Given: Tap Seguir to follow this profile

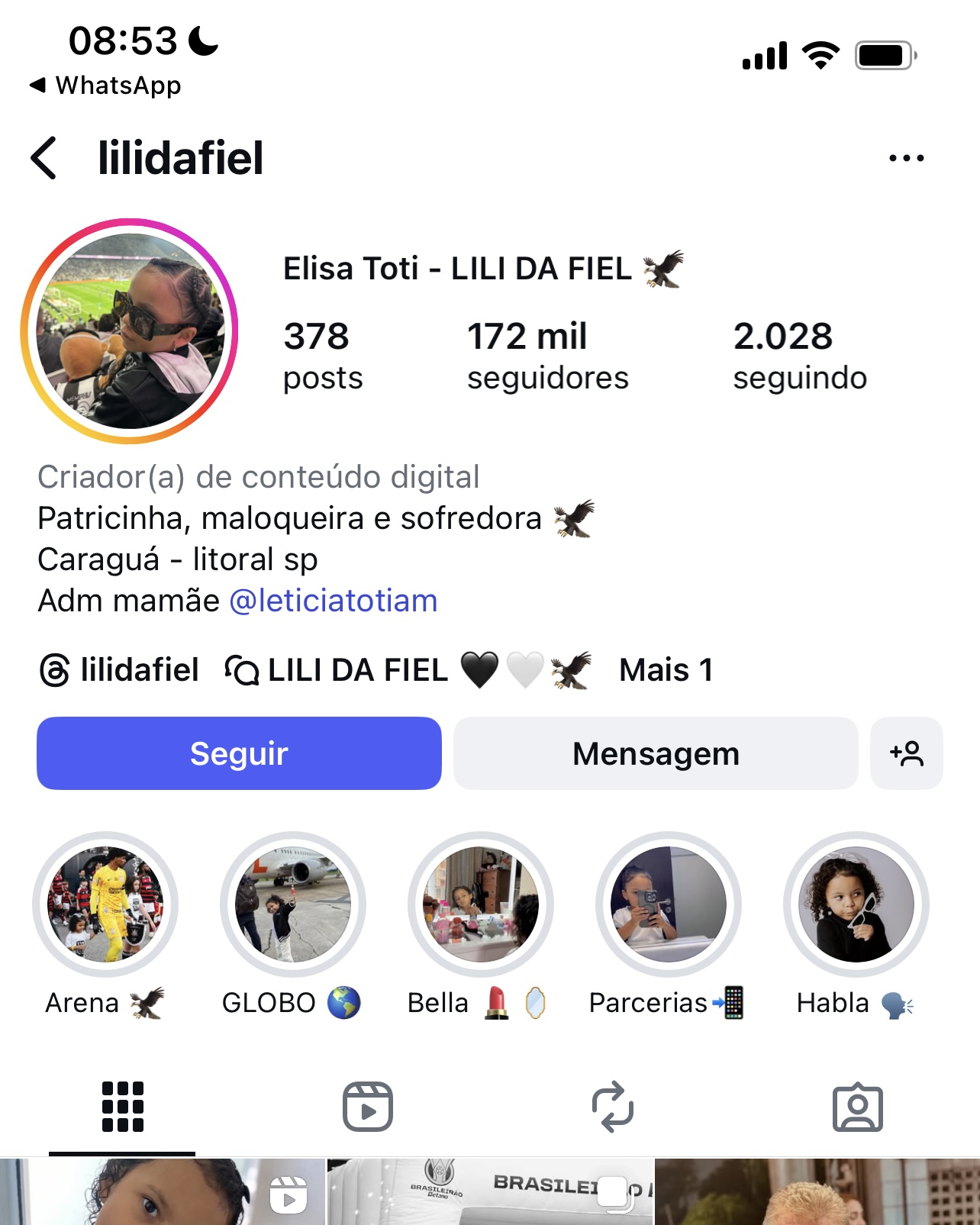Looking at the screenshot, I should tap(239, 753).
